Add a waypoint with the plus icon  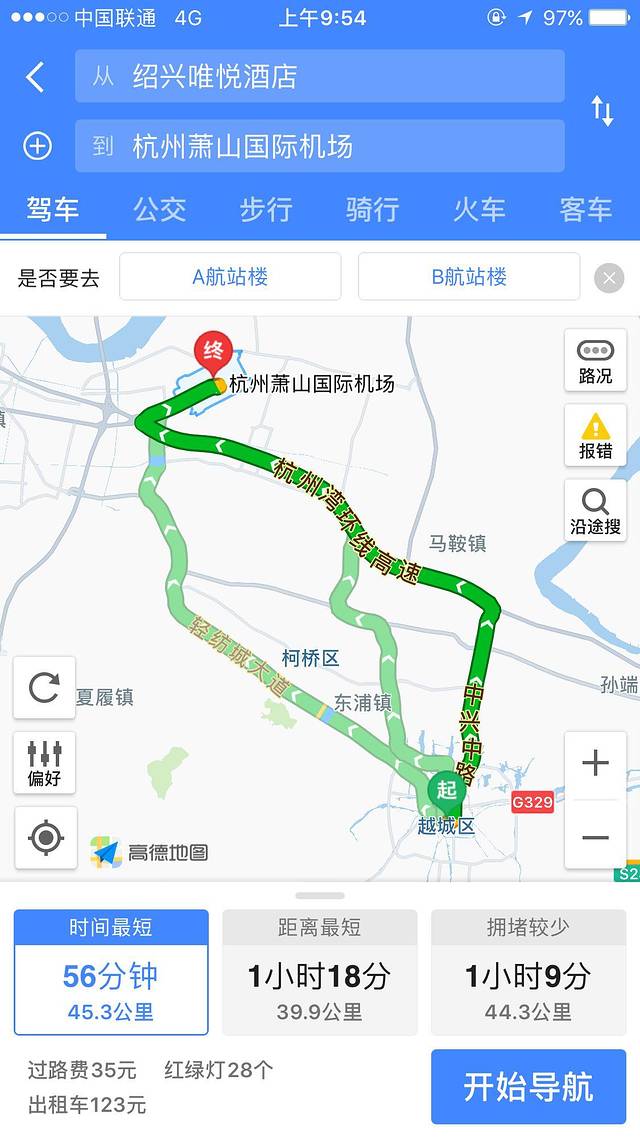37,147
